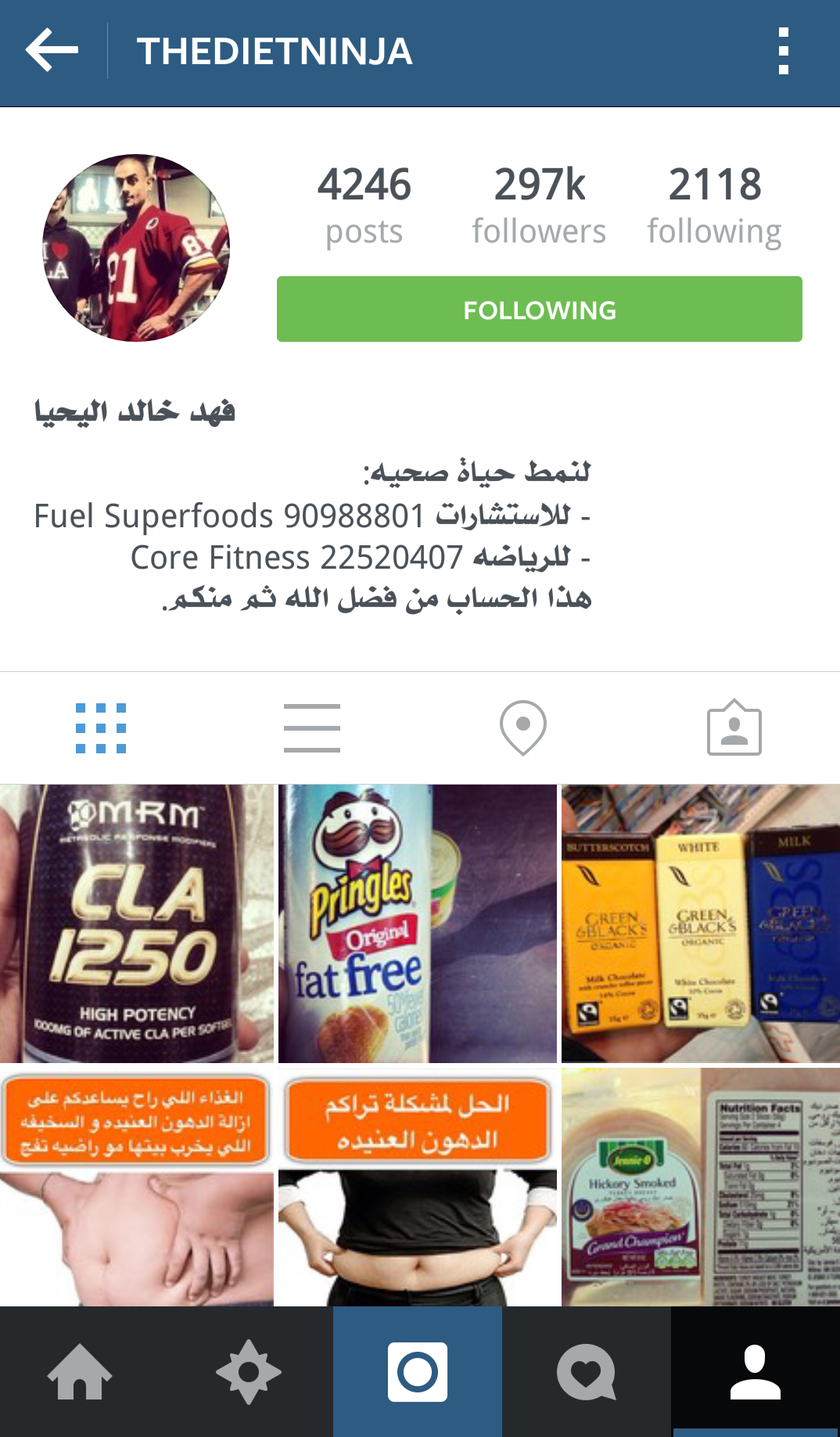Open the three-dot overflow menu
The image size is (840, 1437).
pyautogui.click(x=783, y=51)
